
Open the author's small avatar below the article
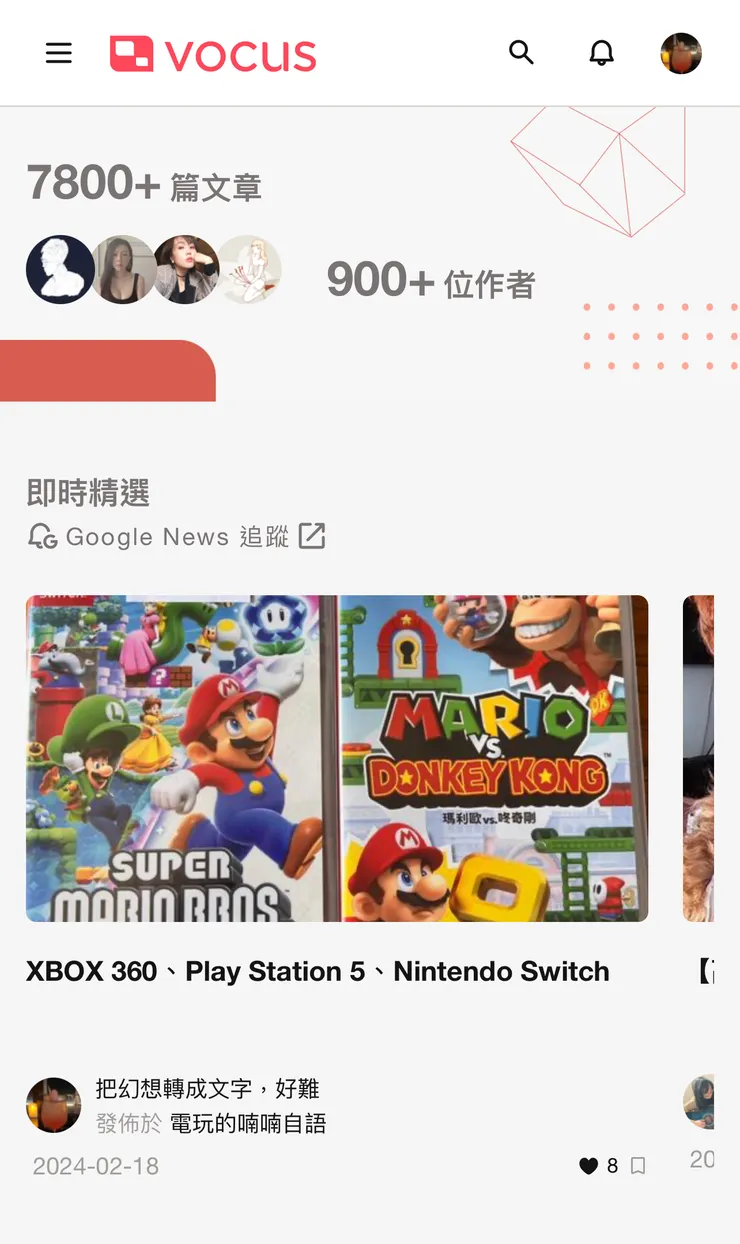(x=53, y=1104)
